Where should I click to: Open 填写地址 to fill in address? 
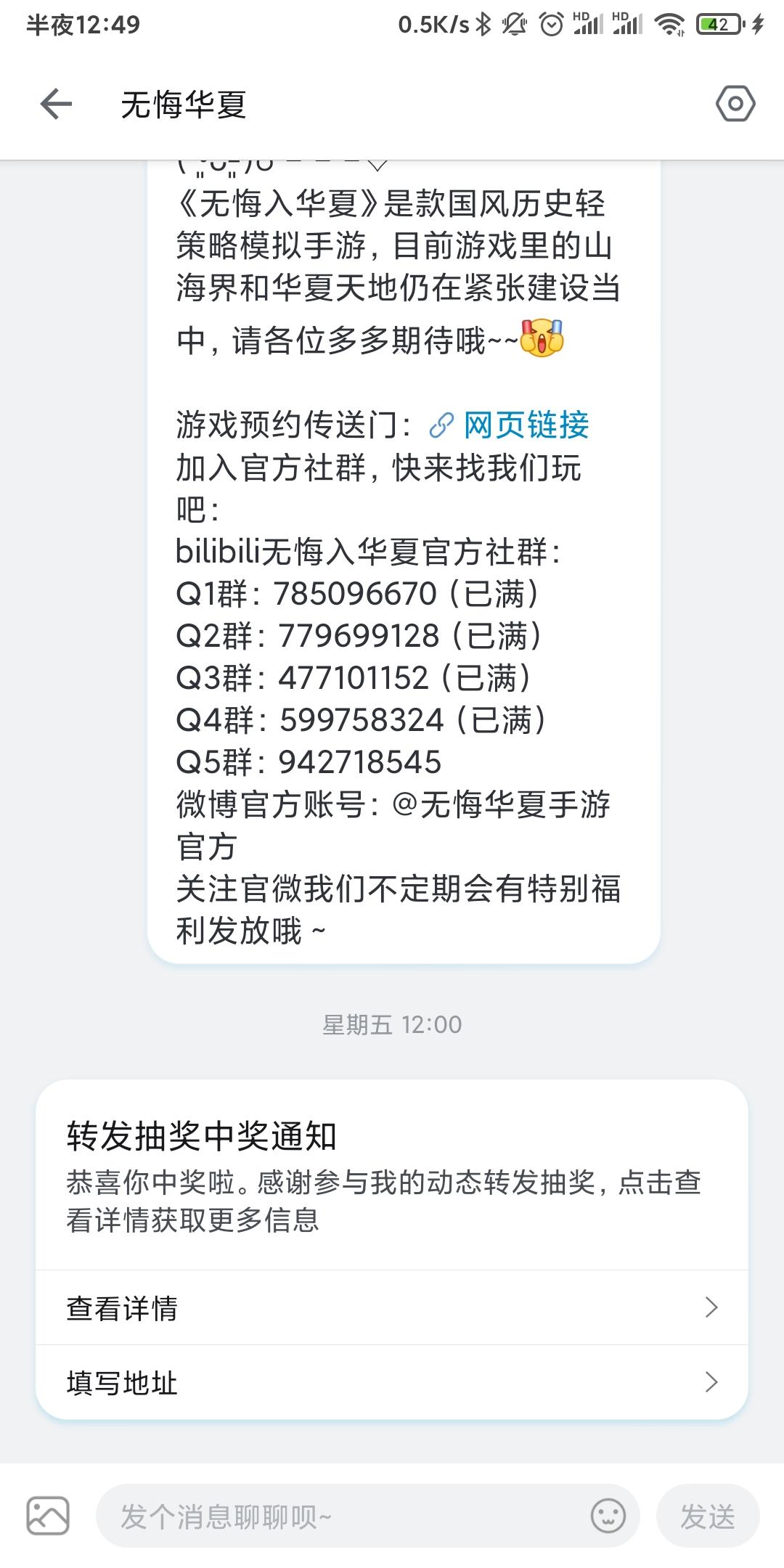click(x=392, y=1382)
